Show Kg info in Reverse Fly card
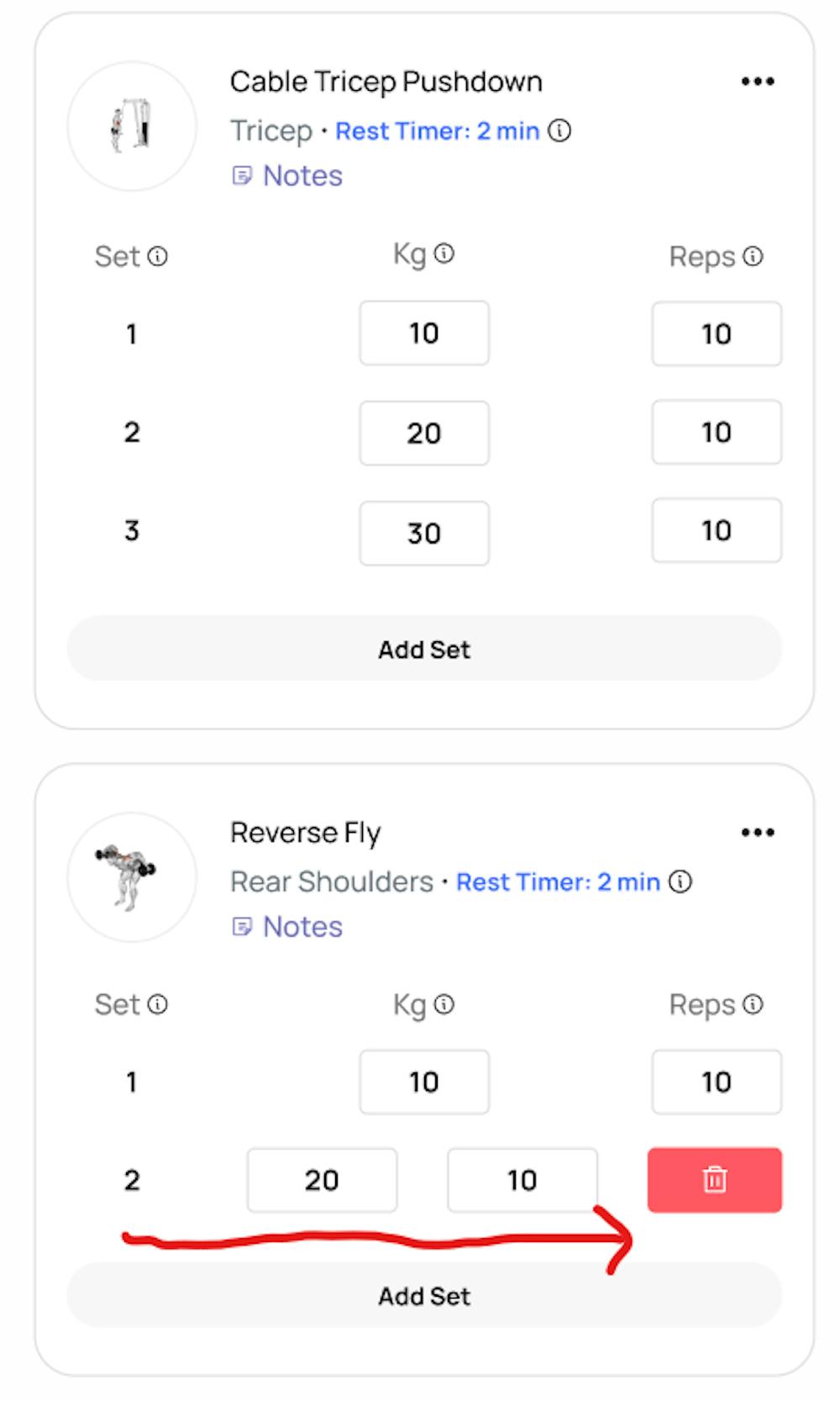Screen dimensions: 840x1401 click(444, 1004)
